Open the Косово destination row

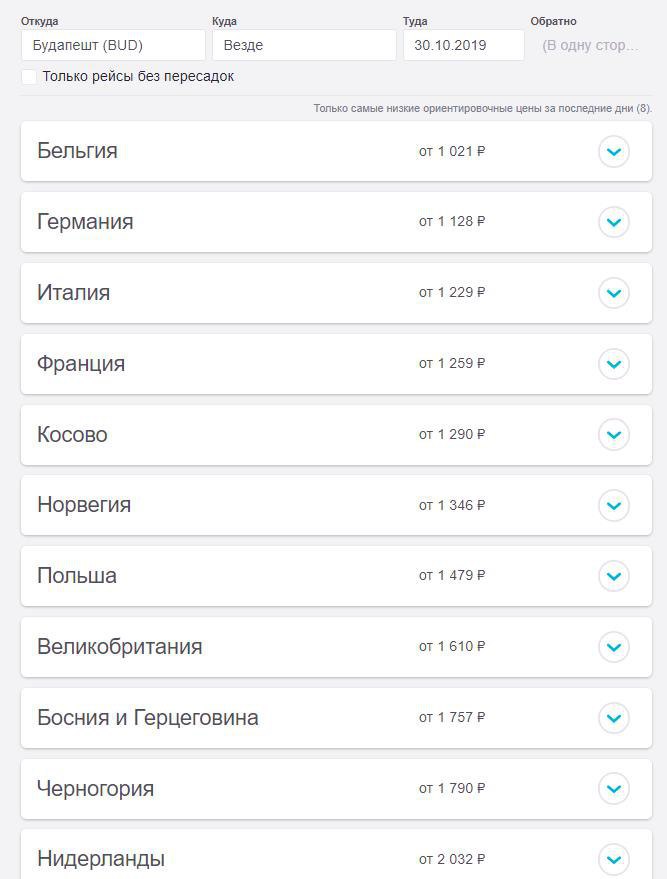pos(613,435)
